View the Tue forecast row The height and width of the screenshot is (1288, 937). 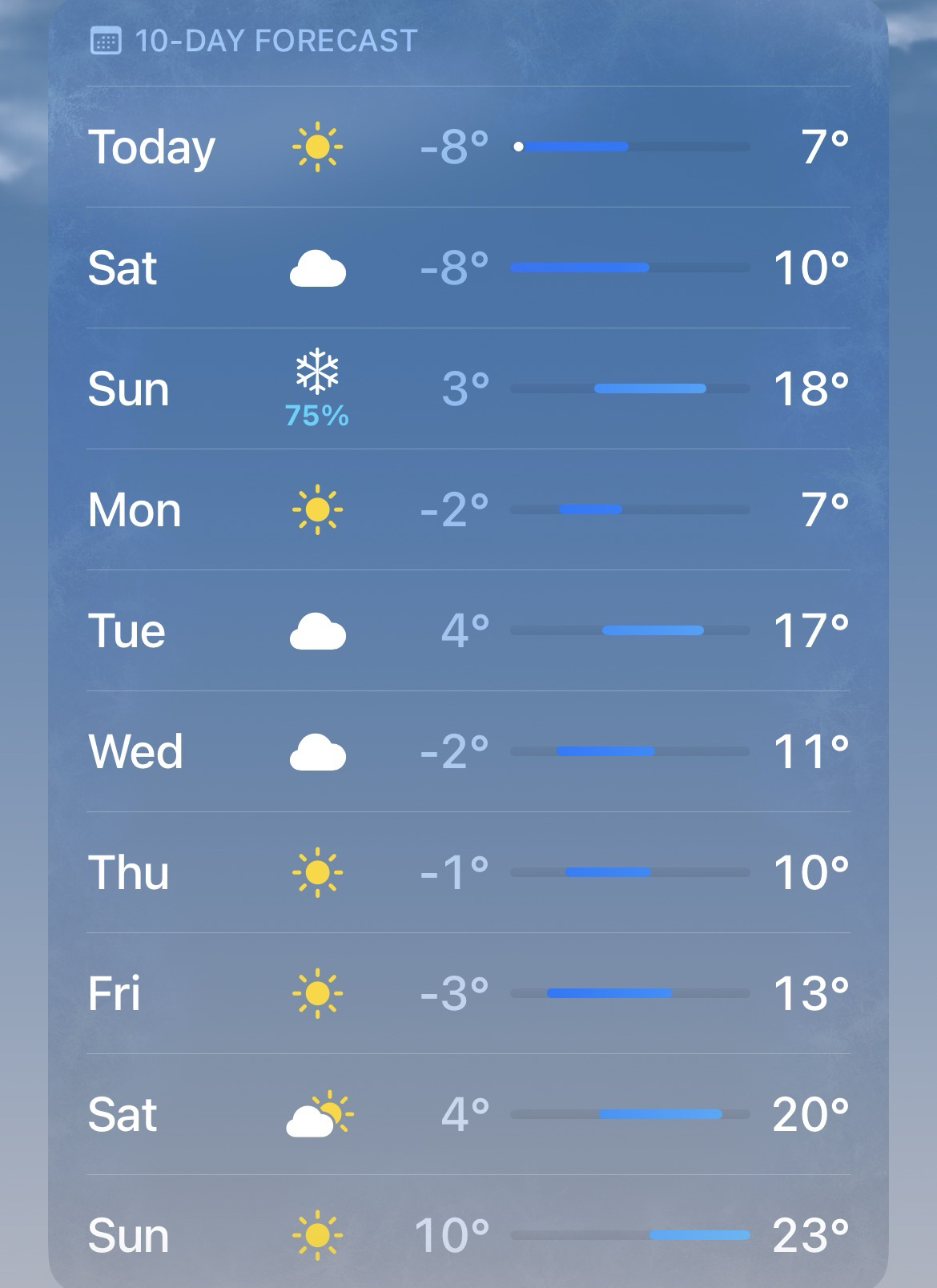coord(468,631)
